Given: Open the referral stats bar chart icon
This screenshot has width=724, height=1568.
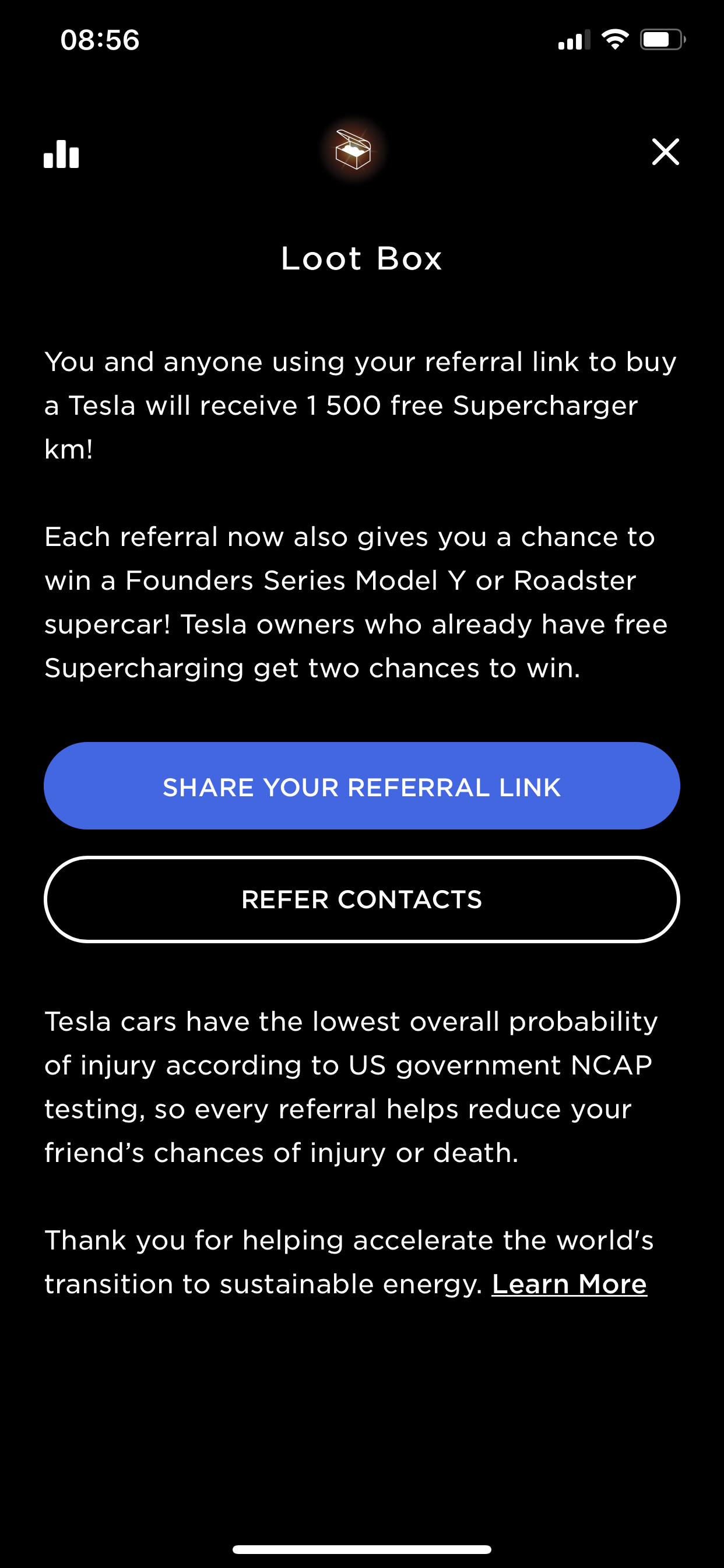Looking at the screenshot, I should point(61,154).
